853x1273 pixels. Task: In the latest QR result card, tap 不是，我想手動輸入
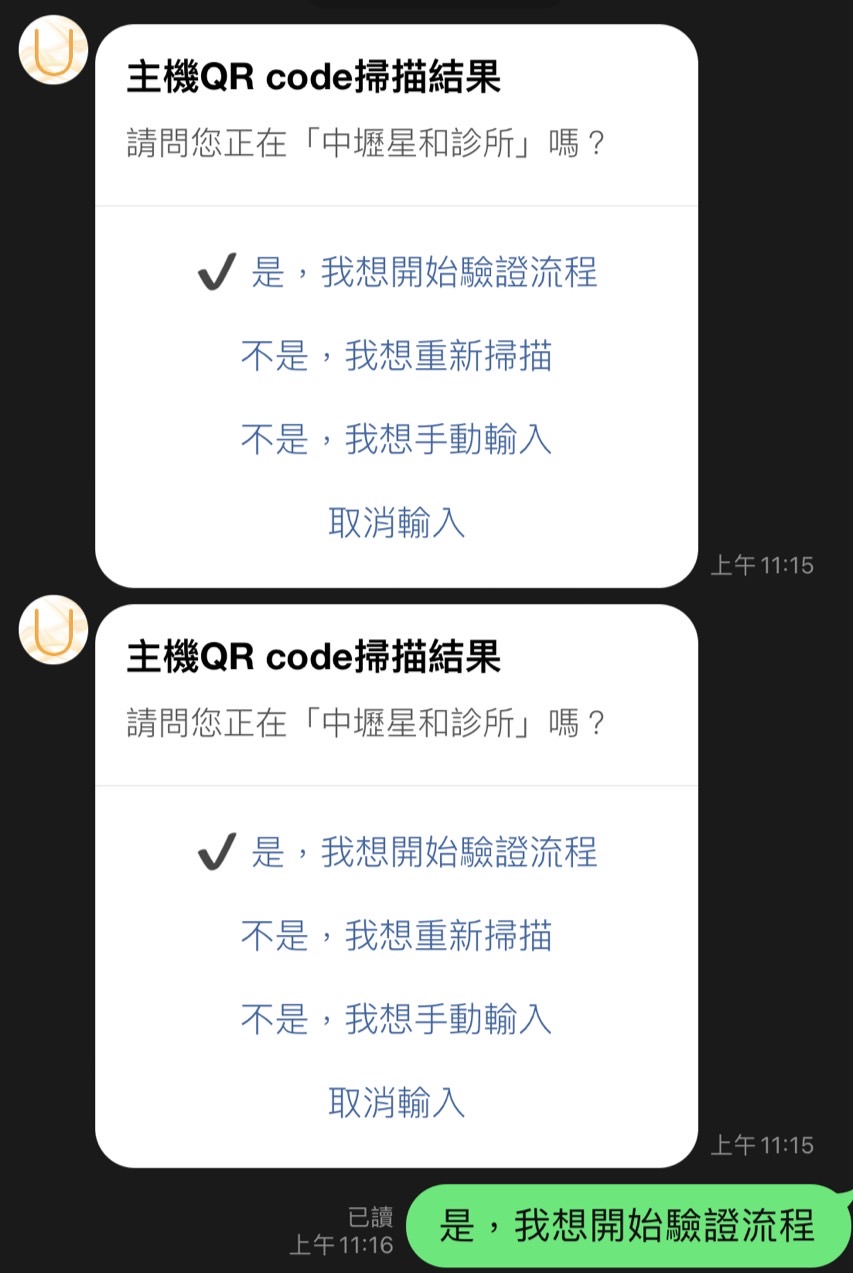click(x=397, y=1019)
